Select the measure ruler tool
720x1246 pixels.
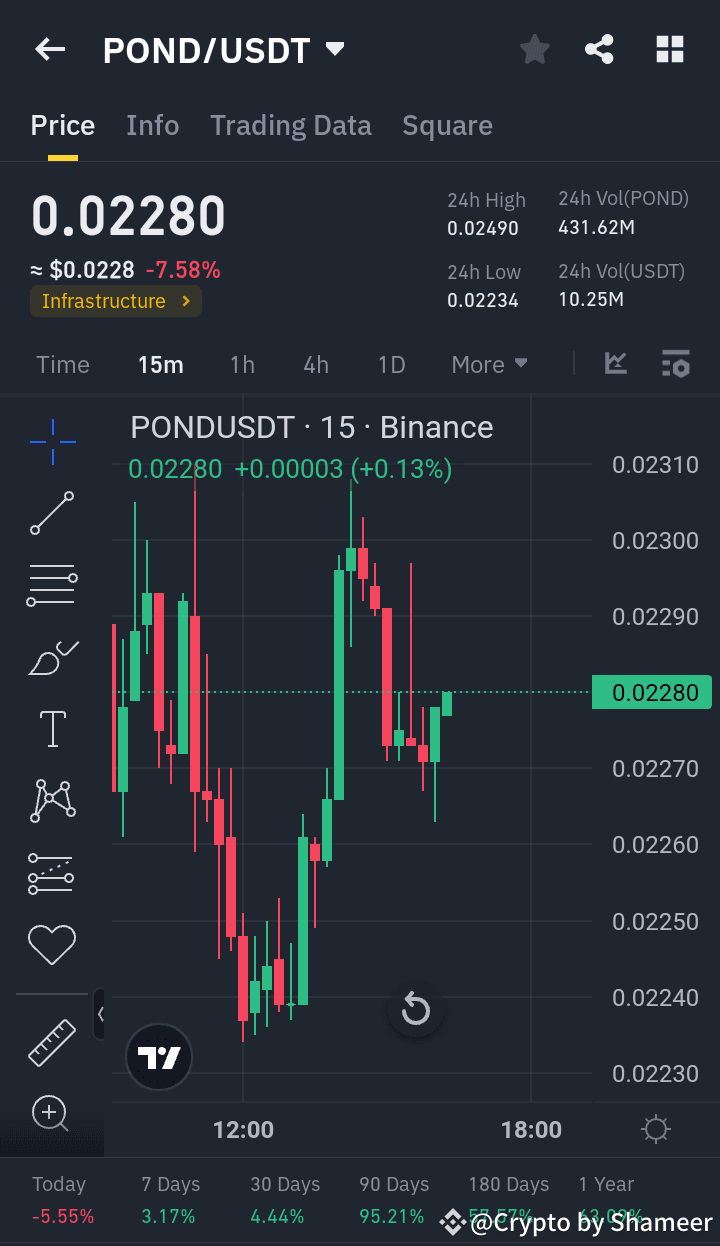click(x=52, y=1040)
